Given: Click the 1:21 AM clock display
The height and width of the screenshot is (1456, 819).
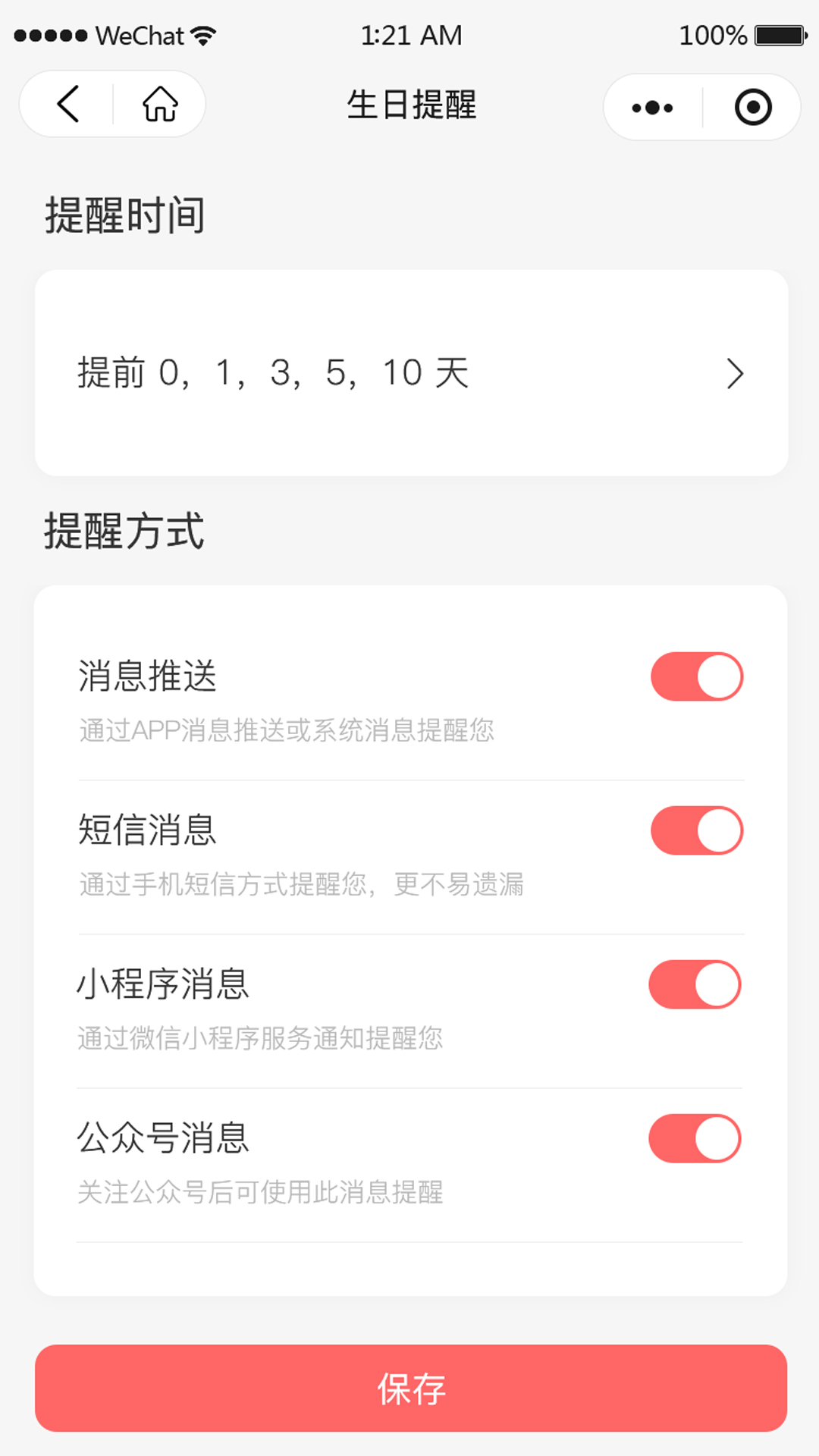Looking at the screenshot, I should 409,35.
